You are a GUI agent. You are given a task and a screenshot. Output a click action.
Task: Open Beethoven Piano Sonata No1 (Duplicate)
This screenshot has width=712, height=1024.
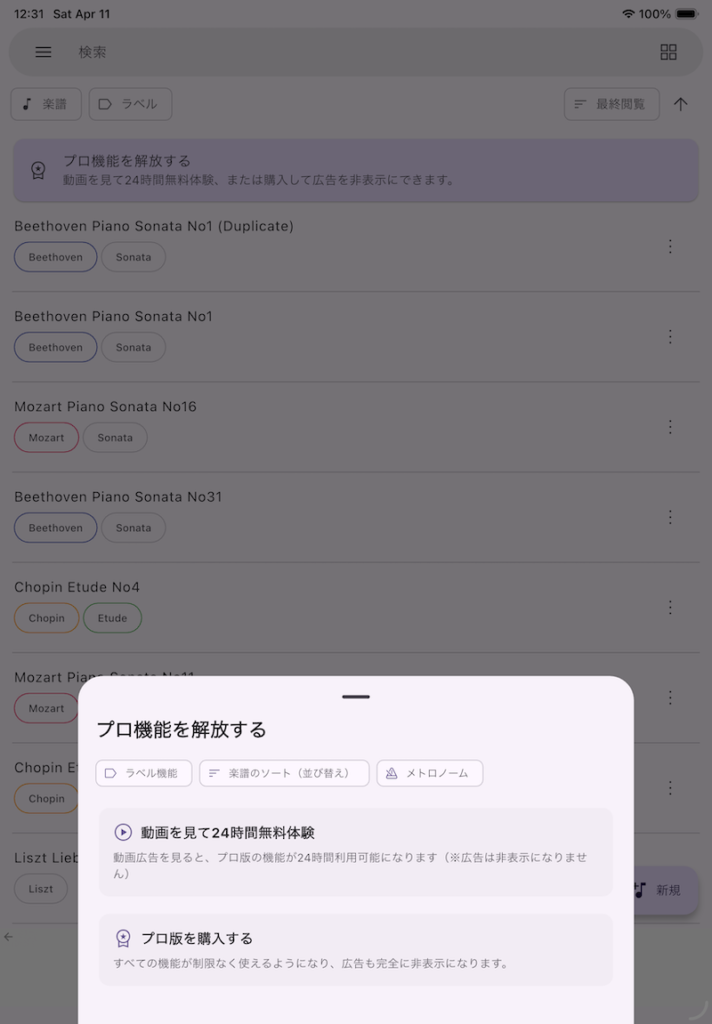tap(154, 227)
